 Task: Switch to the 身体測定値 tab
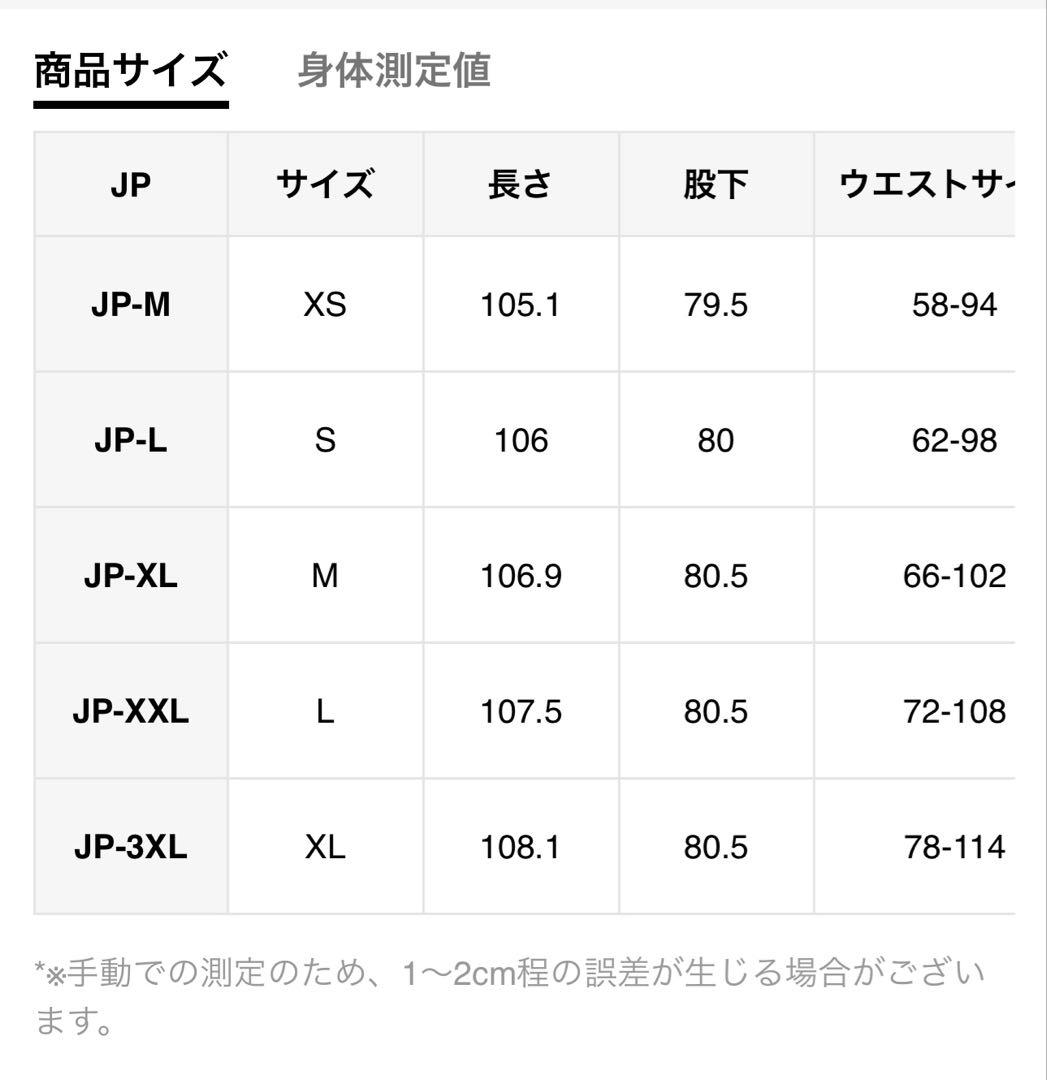(393, 71)
